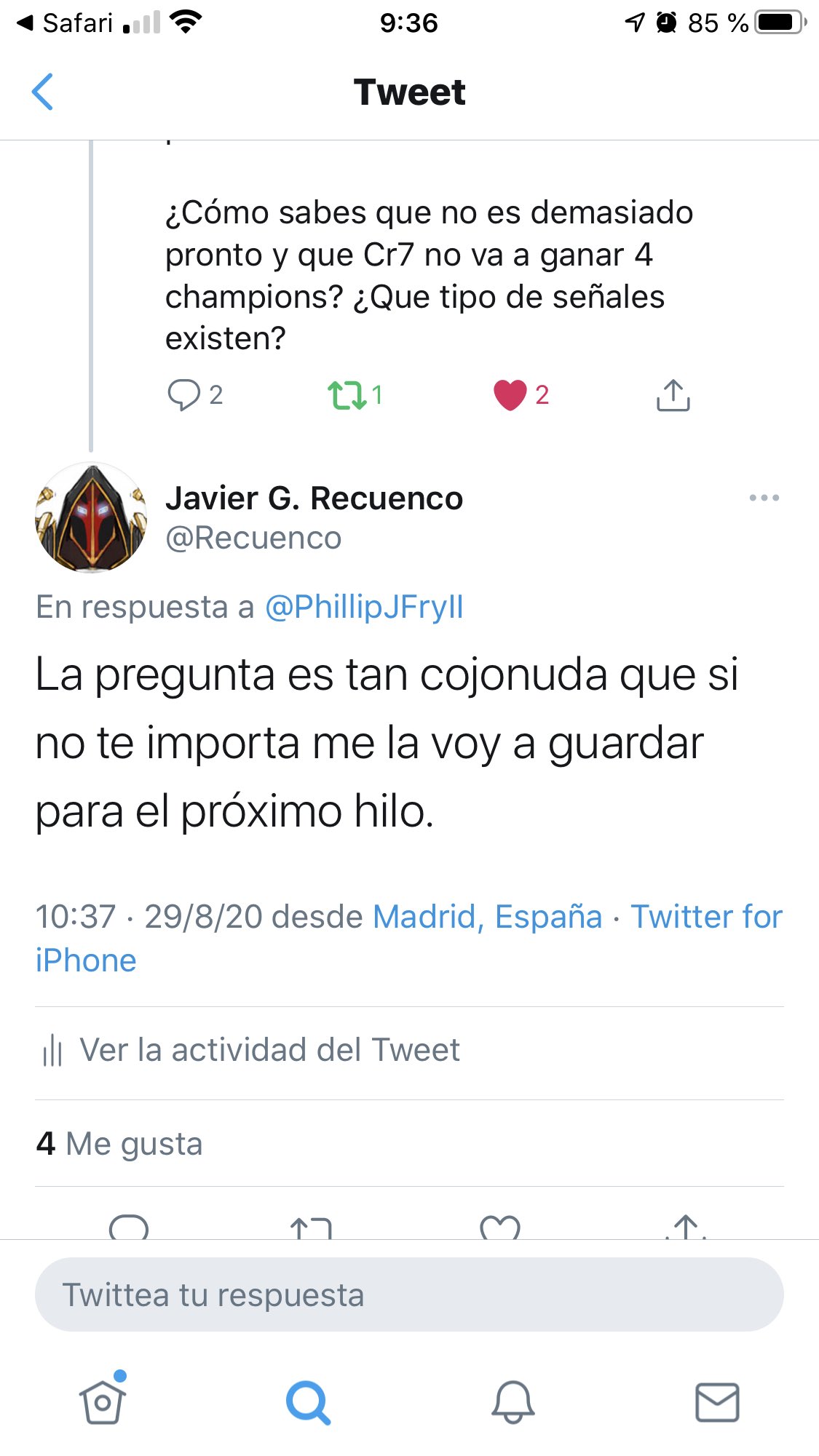Viewport: 819px width, 1456px height.
Task: Reply to the Cr7 champions question tweet
Action: pyautogui.click(x=184, y=395)
